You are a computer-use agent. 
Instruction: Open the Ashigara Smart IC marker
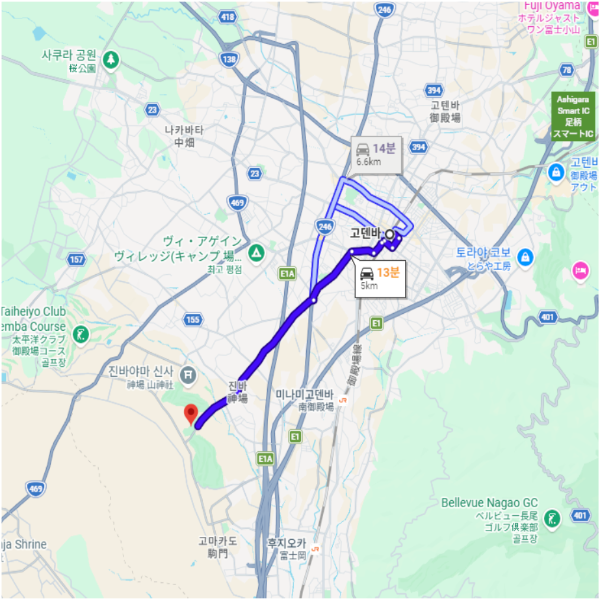pyautogui.click(x=573, y=116)
